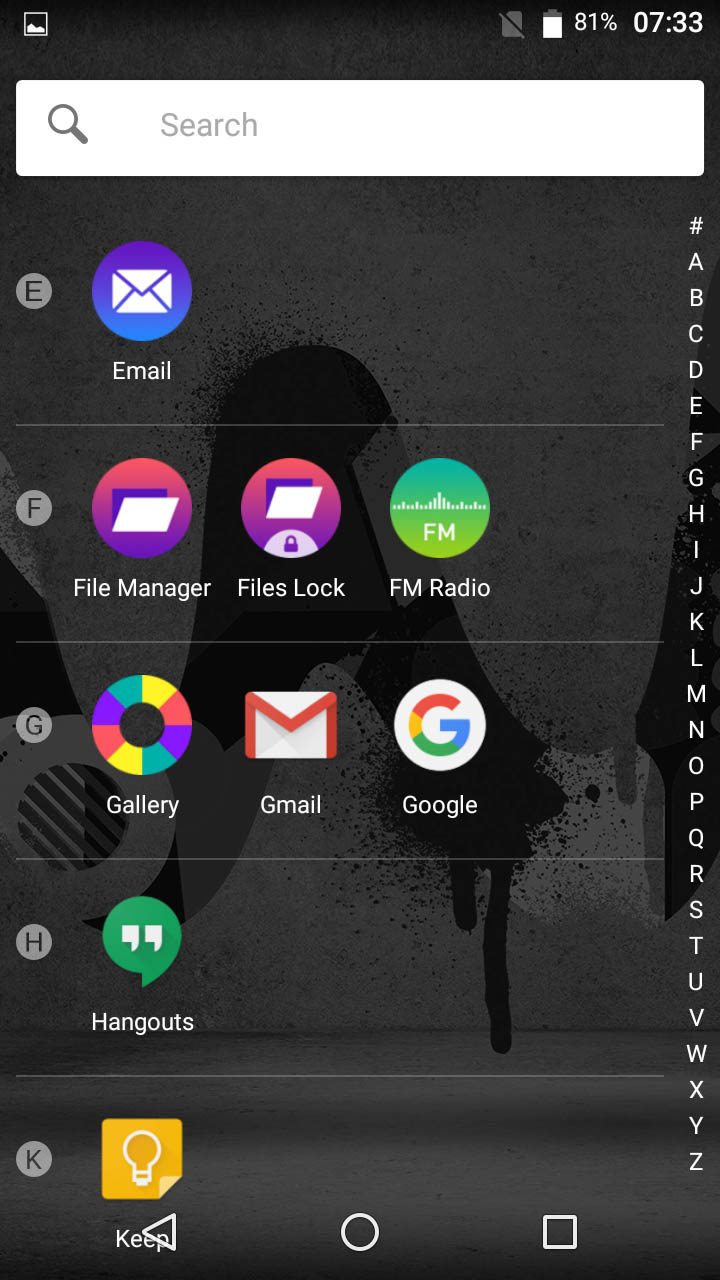The image size is (720, 1280).
Task: Show recent apps
Action: 560,1232
